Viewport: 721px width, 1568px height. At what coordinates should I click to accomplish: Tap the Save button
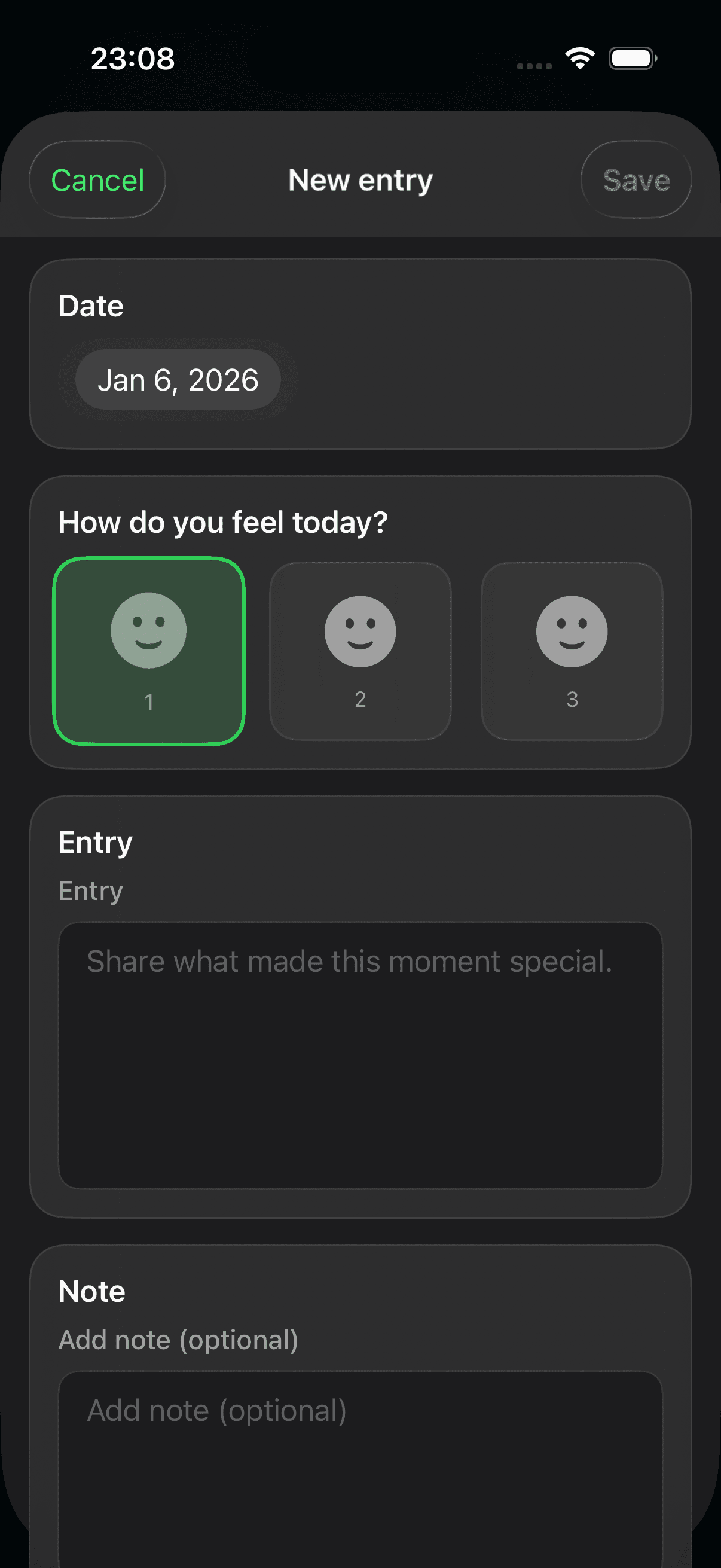636,180
